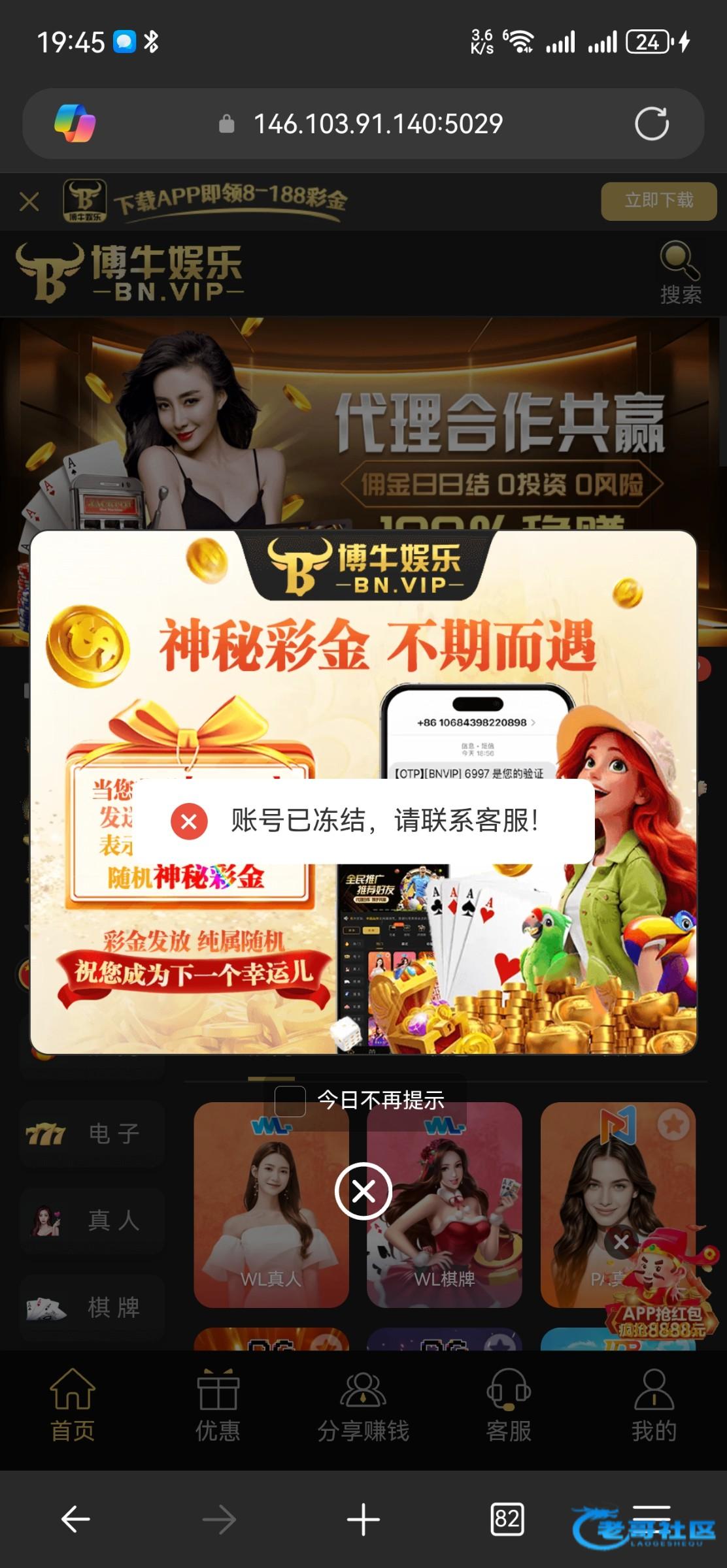Image resolution: width=727 pixels, height=1568 pixels.
Task: Open a new browser tab
Action: click(x=363, y=1519)
